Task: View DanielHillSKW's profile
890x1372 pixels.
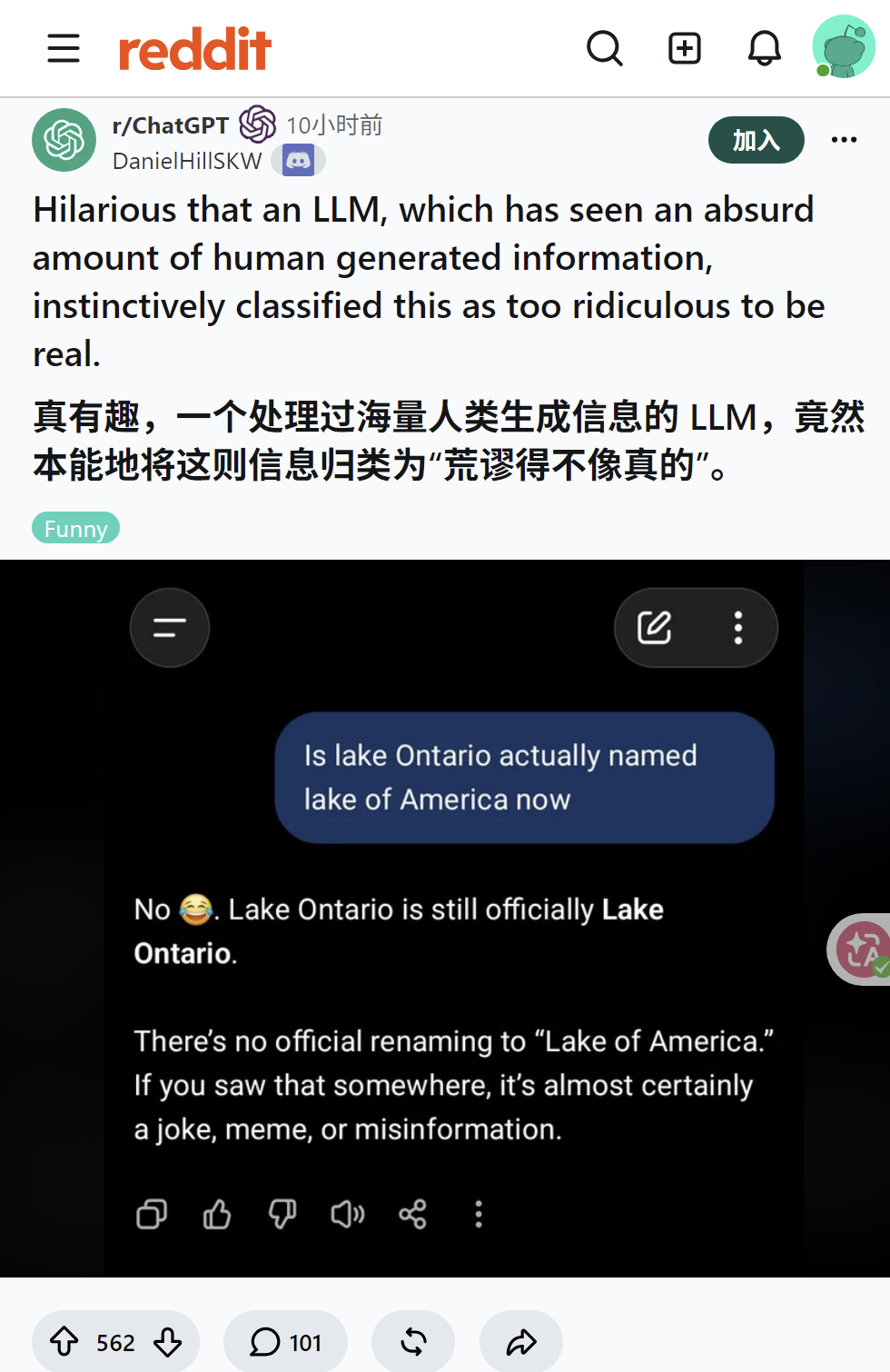Action: pyautogui.click(x=187, y=161)
